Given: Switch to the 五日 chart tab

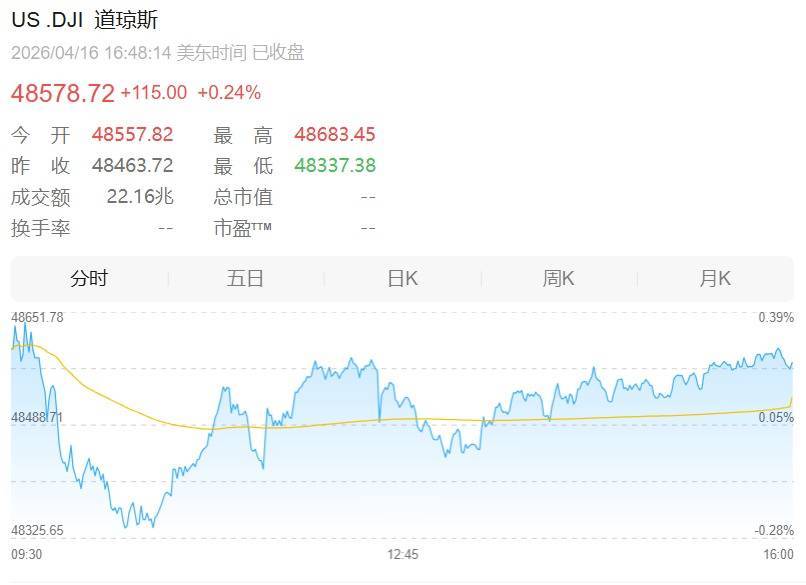Looking at the screenshot, I should [x=245, y=279].
